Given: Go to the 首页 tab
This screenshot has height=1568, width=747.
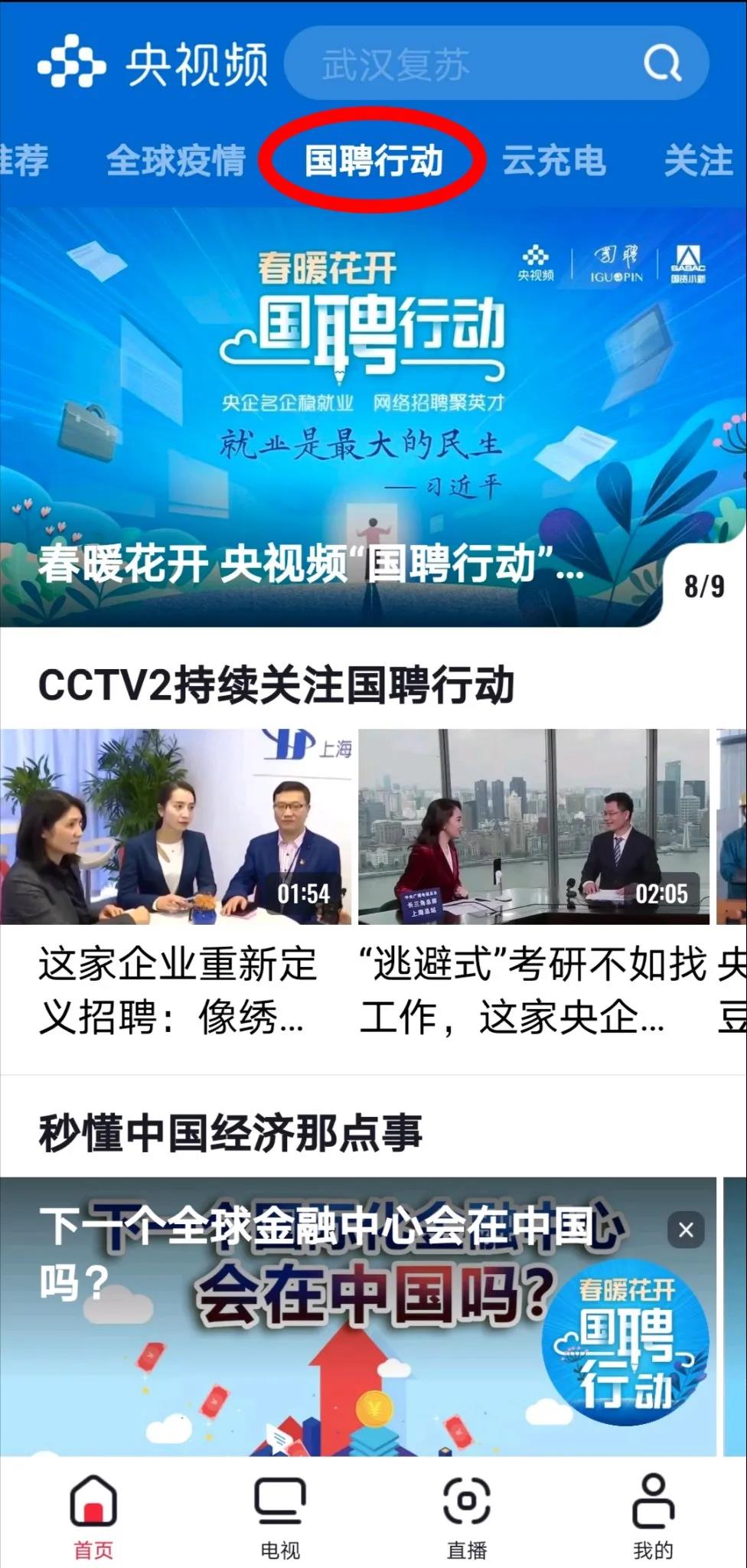Looking at the screenshot, I should [93, 1516].
